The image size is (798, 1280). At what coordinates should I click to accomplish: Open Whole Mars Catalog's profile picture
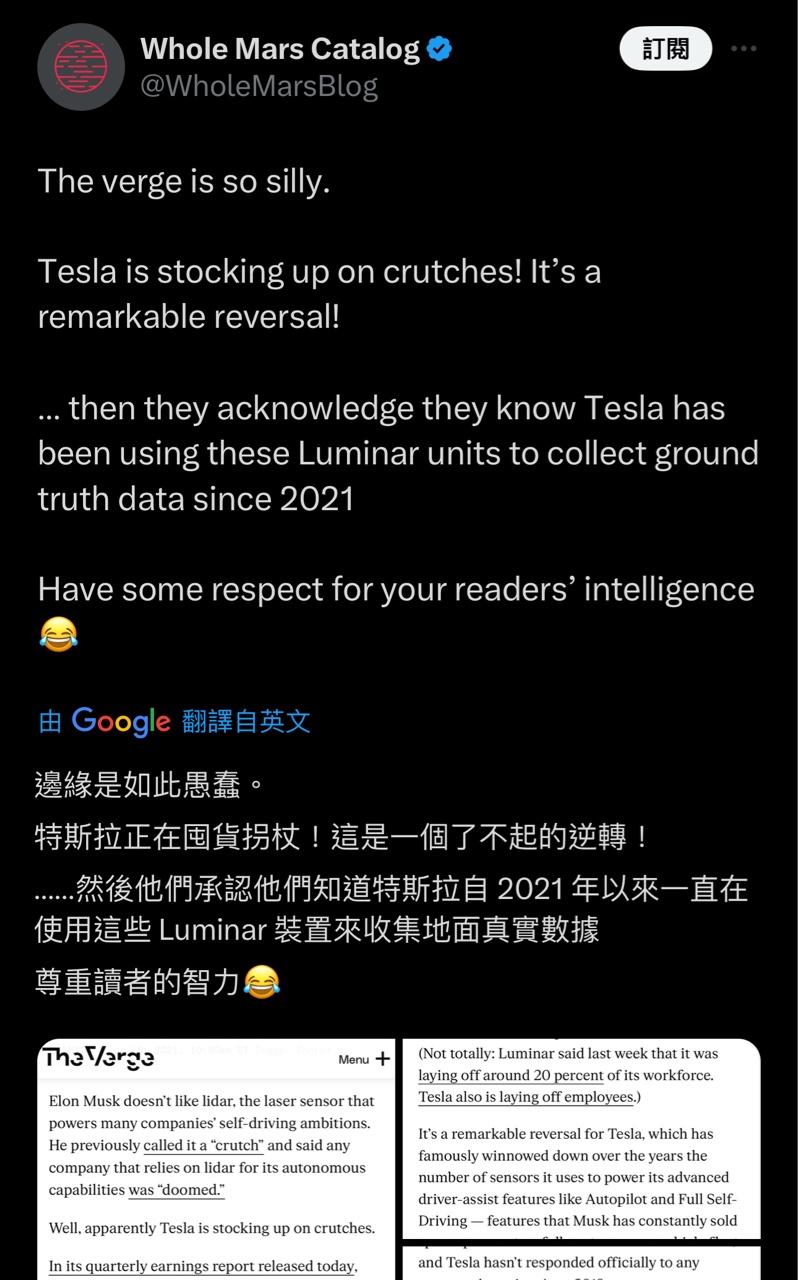pos(80,67)
